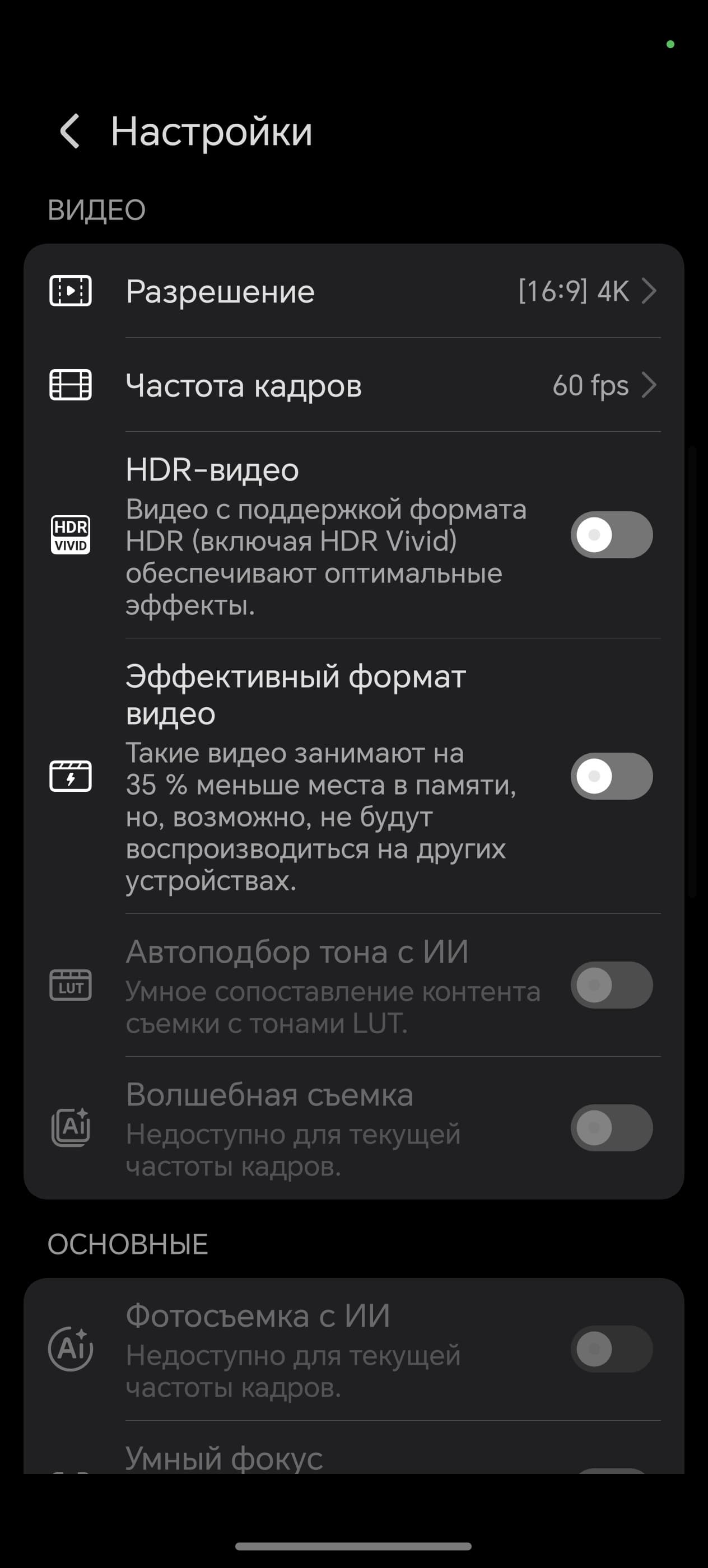Toggle the Волшебная съемка switch
Screen dimensions: 708x1568
coord(611,1127)
